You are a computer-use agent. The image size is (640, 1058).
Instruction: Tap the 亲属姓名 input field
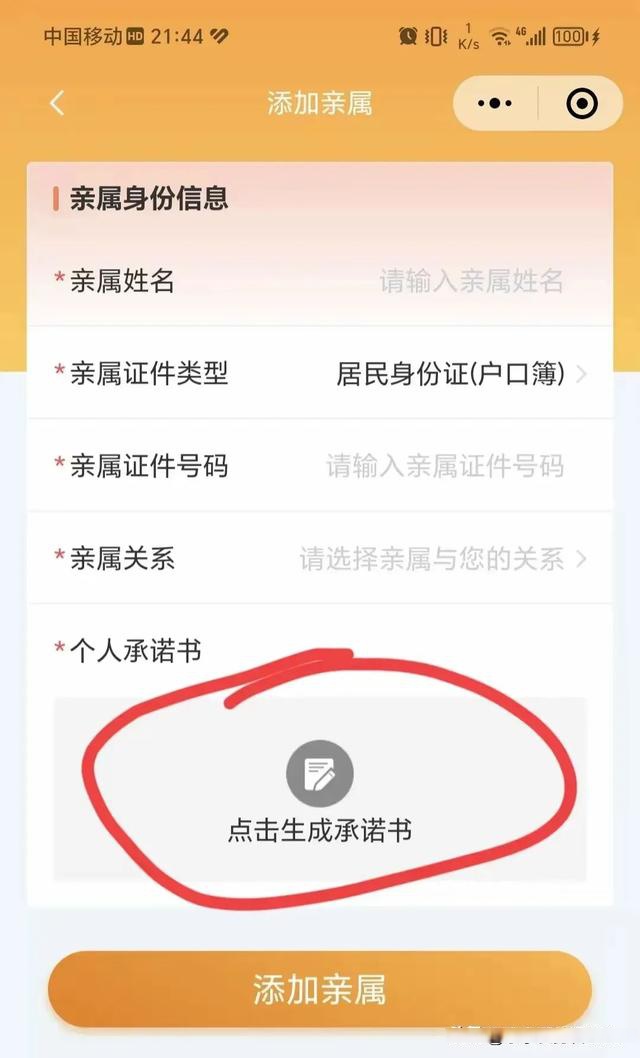tap(471, 281)
